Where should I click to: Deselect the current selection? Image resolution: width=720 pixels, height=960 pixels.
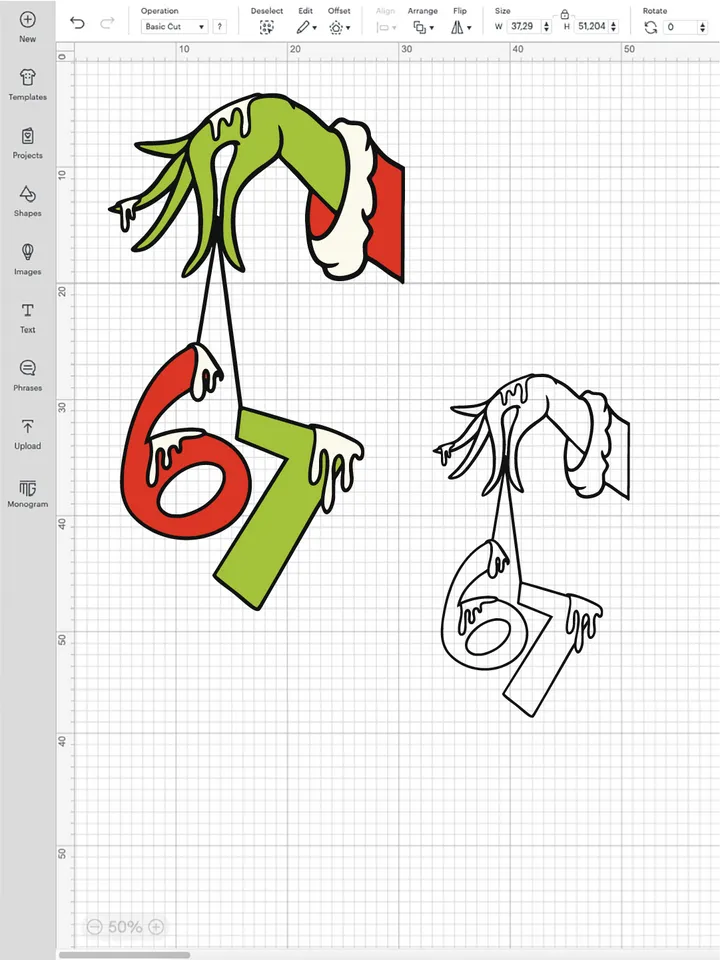[x=266, y=27]
